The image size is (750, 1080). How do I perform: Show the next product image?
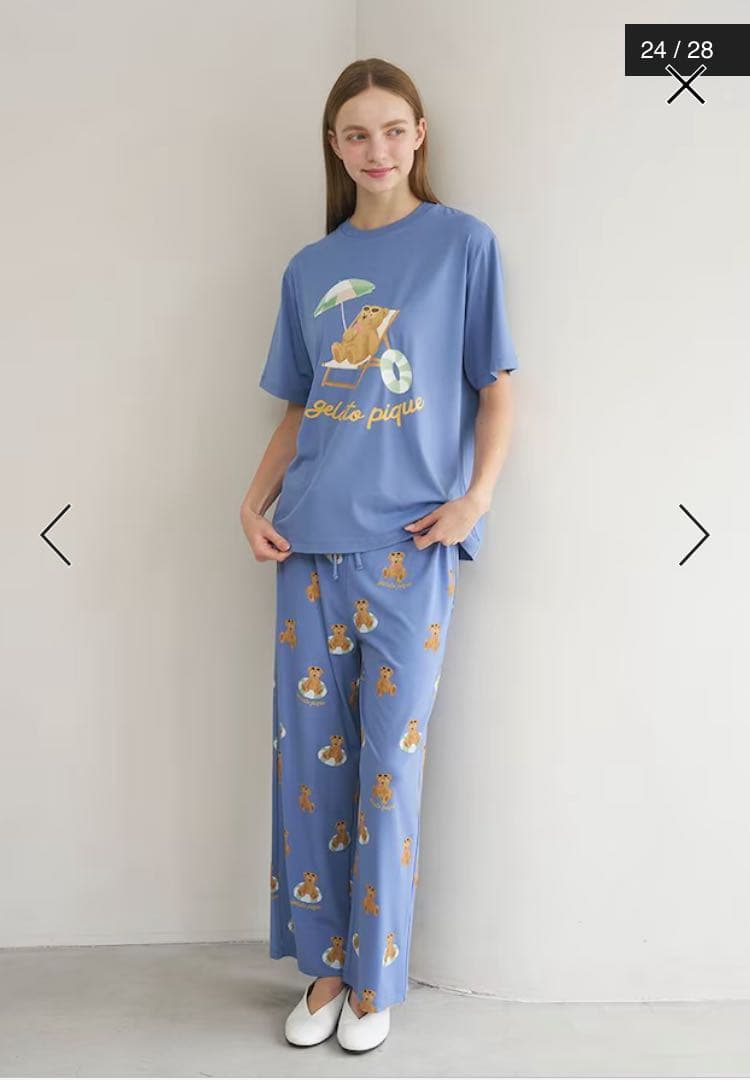694,535
